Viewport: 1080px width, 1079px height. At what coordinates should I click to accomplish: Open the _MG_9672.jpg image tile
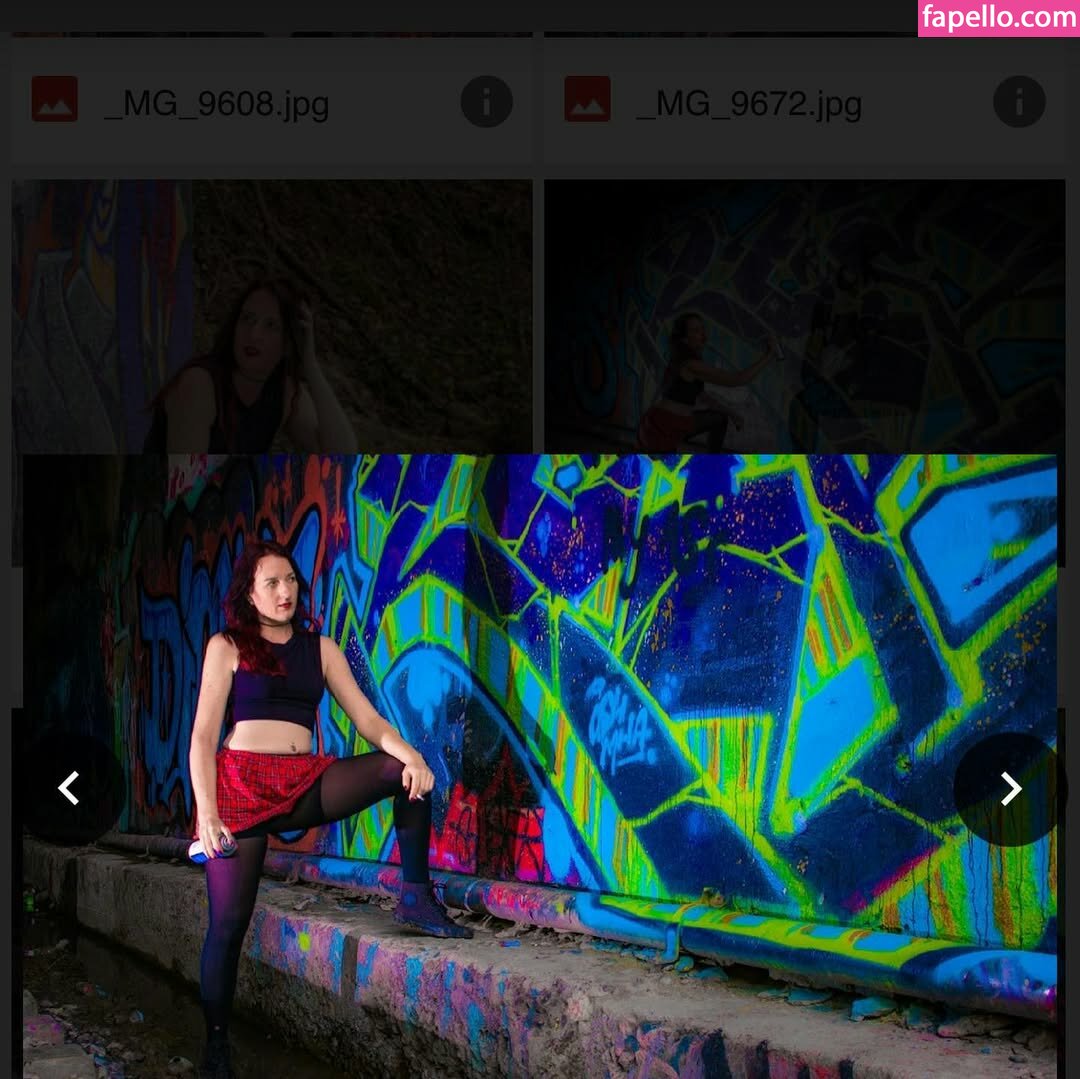click(804, 315)
